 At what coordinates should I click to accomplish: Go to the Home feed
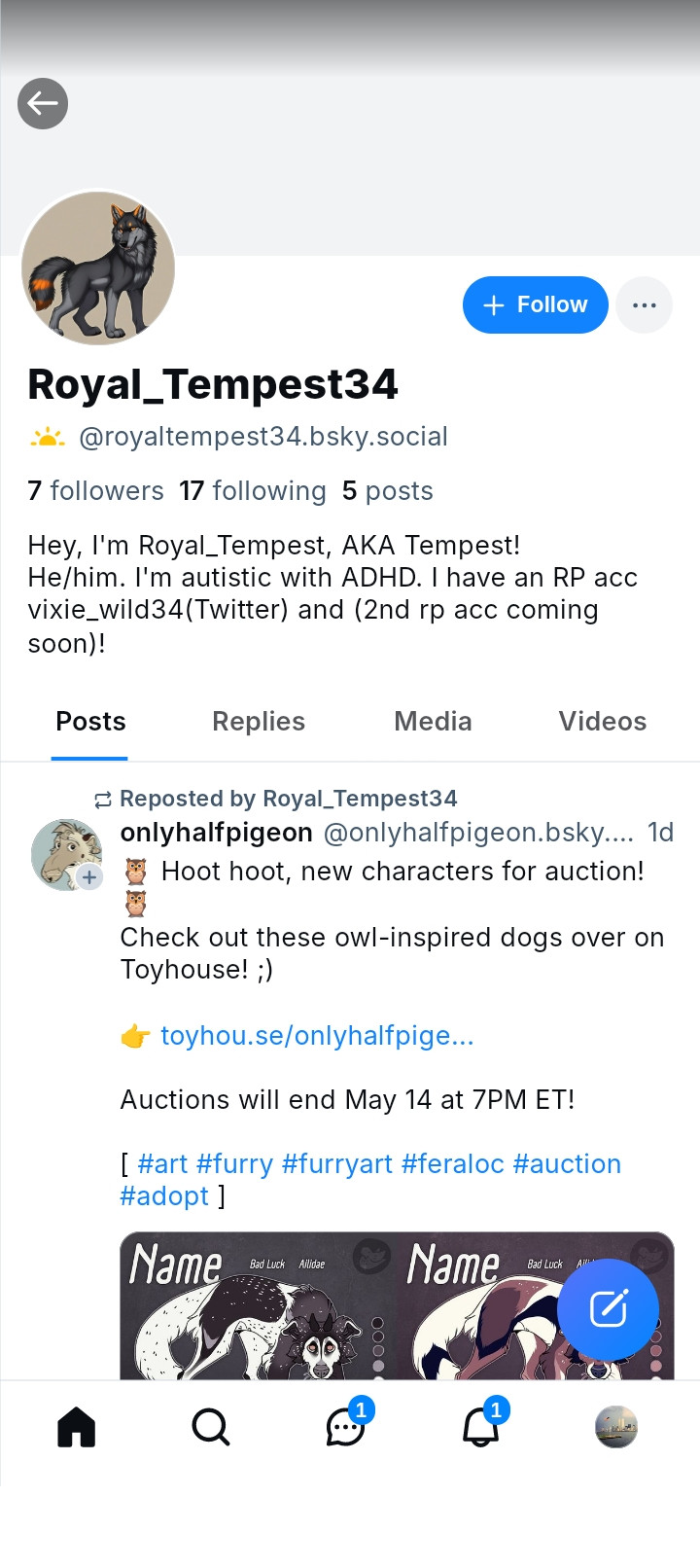click(77, 1428)
